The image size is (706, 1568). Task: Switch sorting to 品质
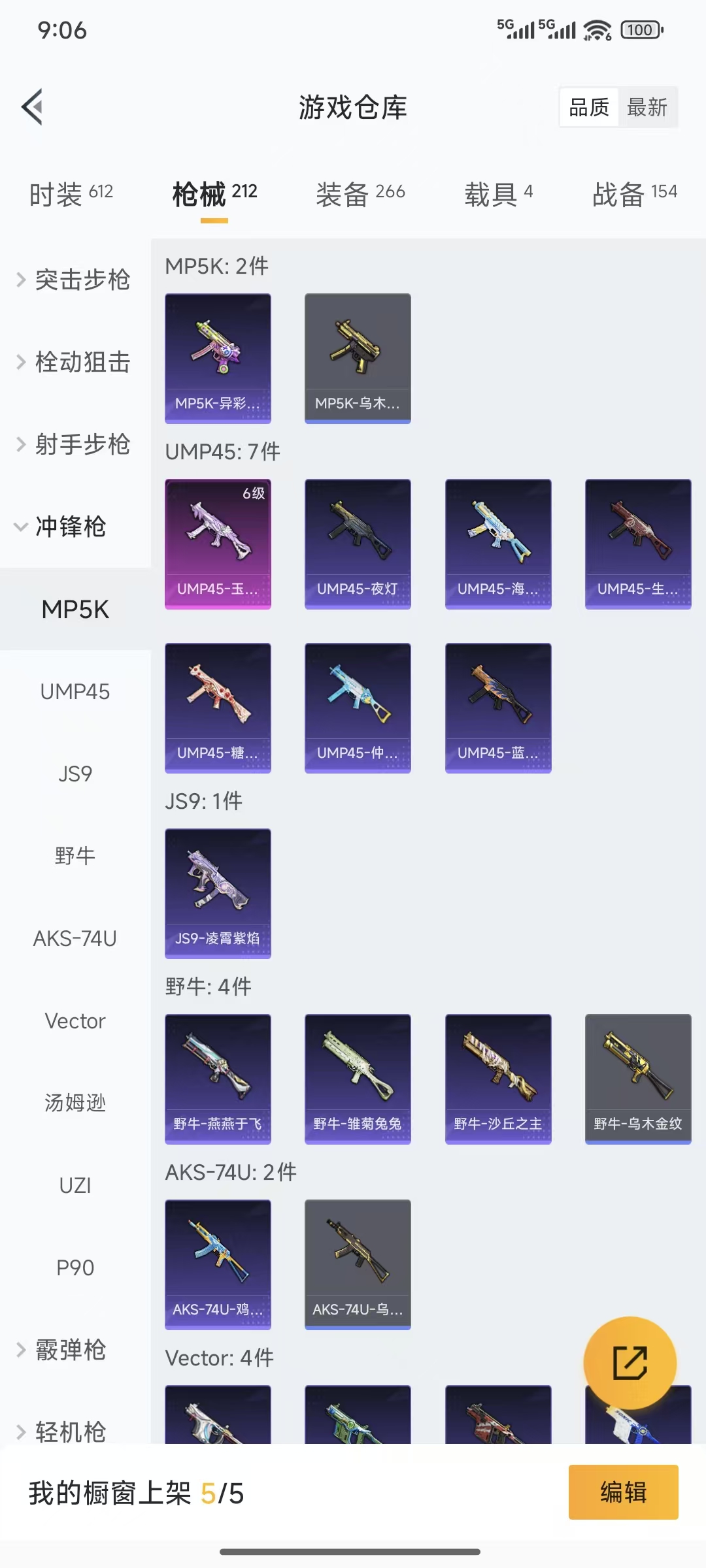click(588, 106)
